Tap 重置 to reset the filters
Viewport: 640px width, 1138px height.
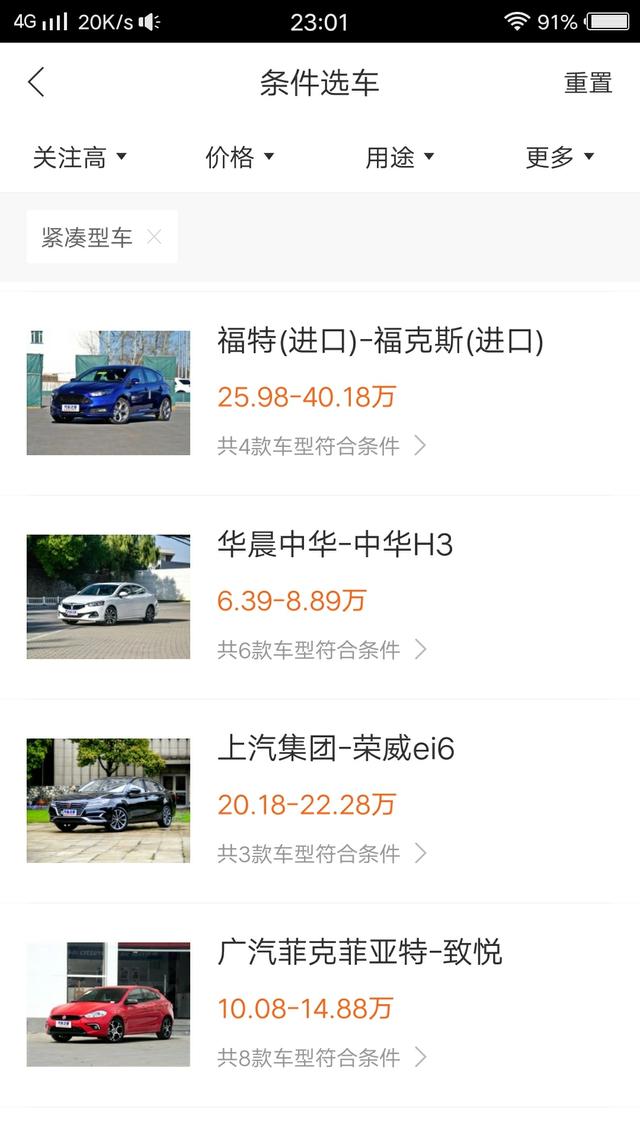[x=587, y=83]
